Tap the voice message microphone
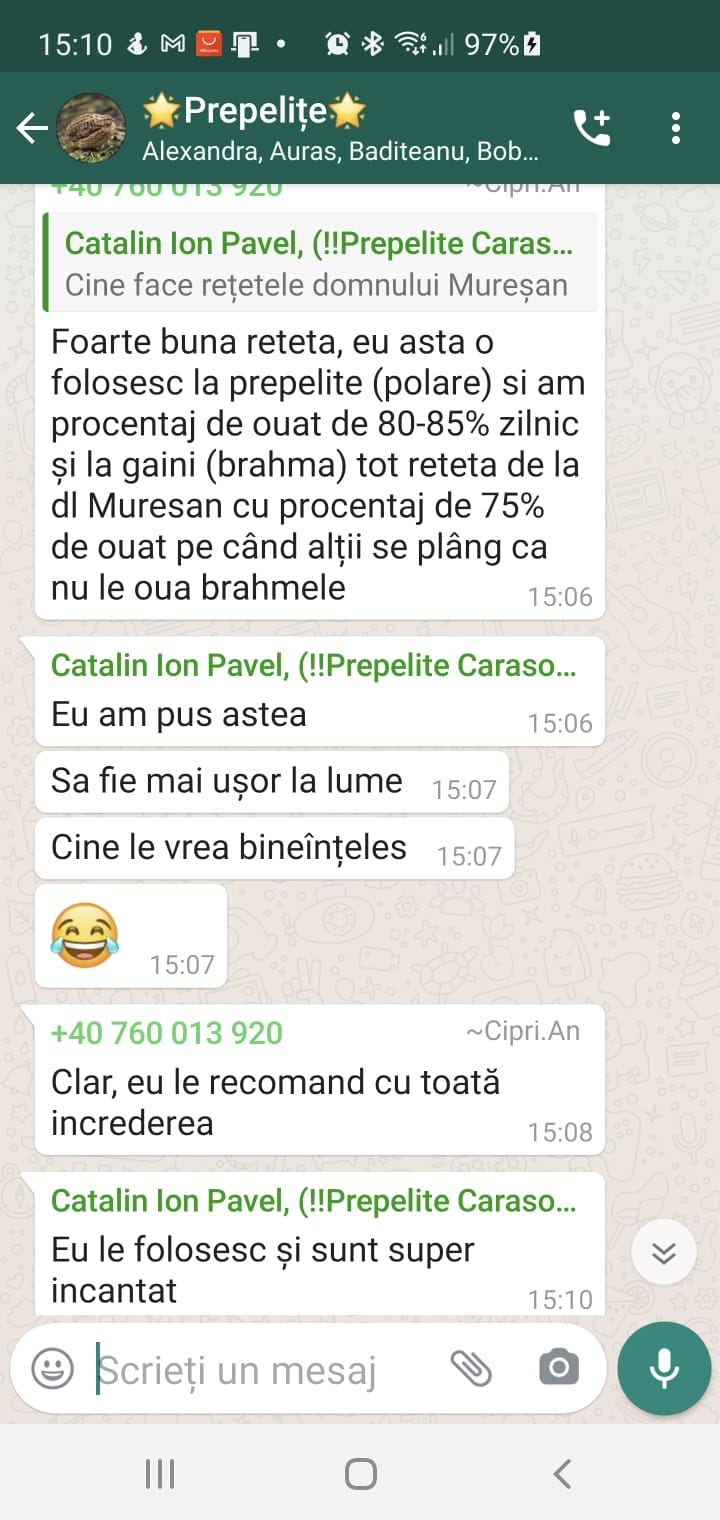This screenshot has height=1520, width=720. pos(664,1369)
